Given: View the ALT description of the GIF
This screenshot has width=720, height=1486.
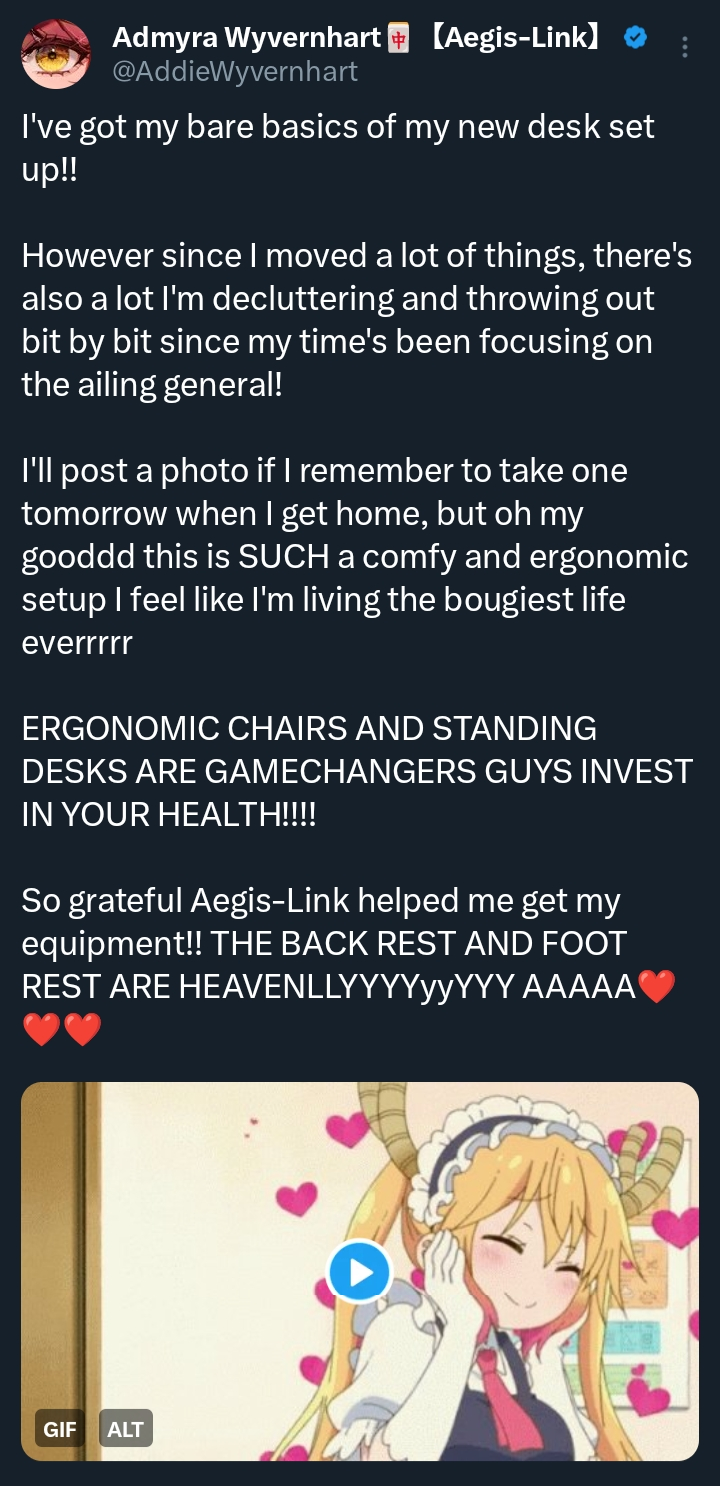Looking at the screenshot, I should 126,1429.
